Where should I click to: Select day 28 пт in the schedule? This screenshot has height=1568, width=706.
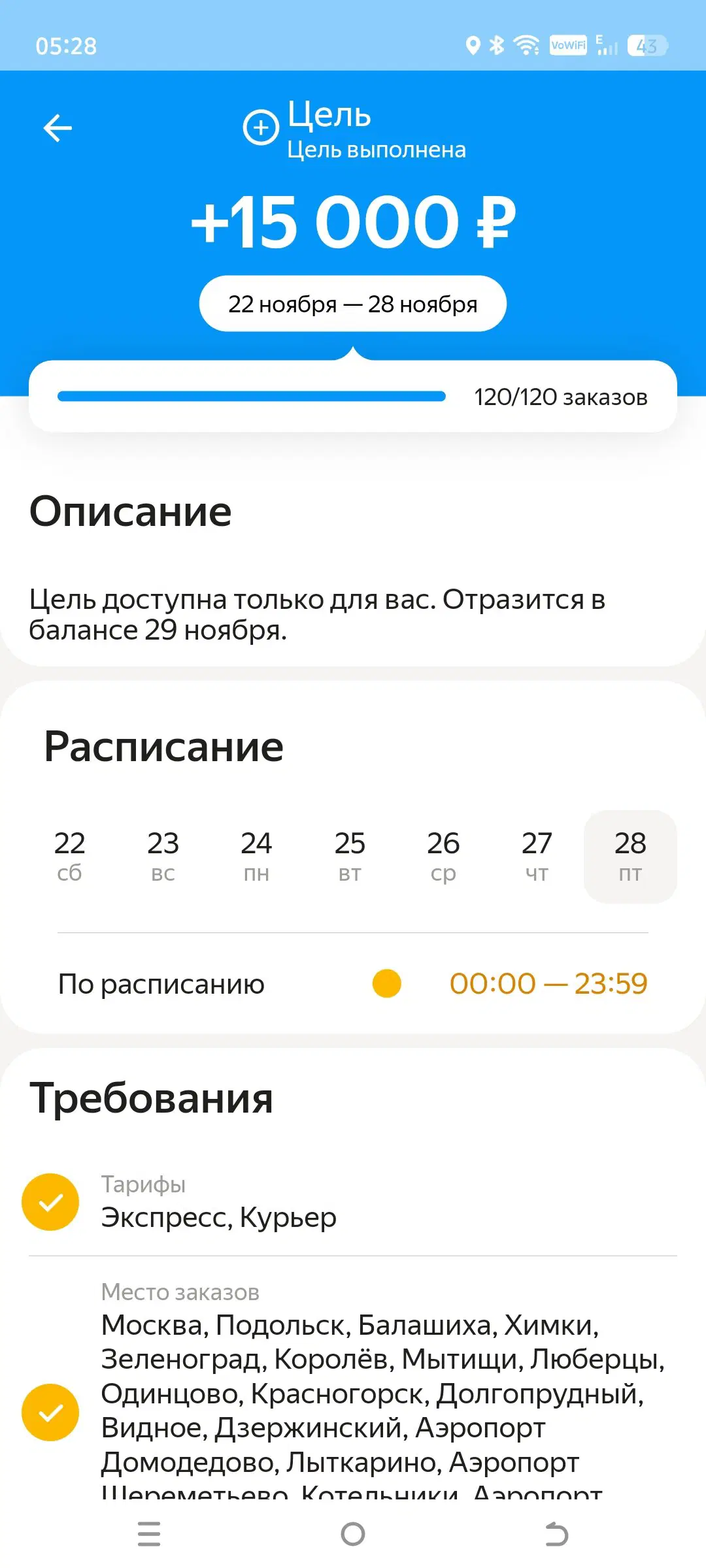(x=629, y=856)
